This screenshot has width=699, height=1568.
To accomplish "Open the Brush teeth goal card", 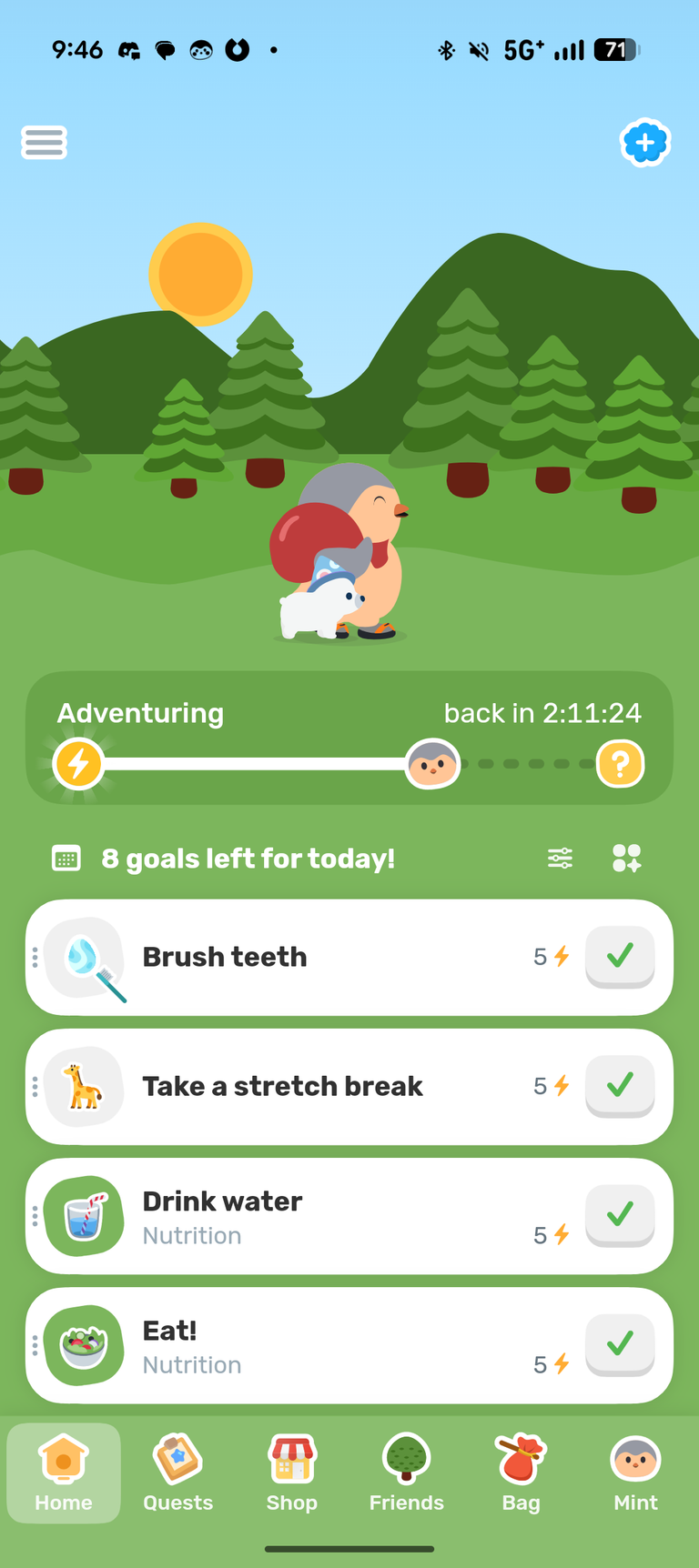I will 349,957.
